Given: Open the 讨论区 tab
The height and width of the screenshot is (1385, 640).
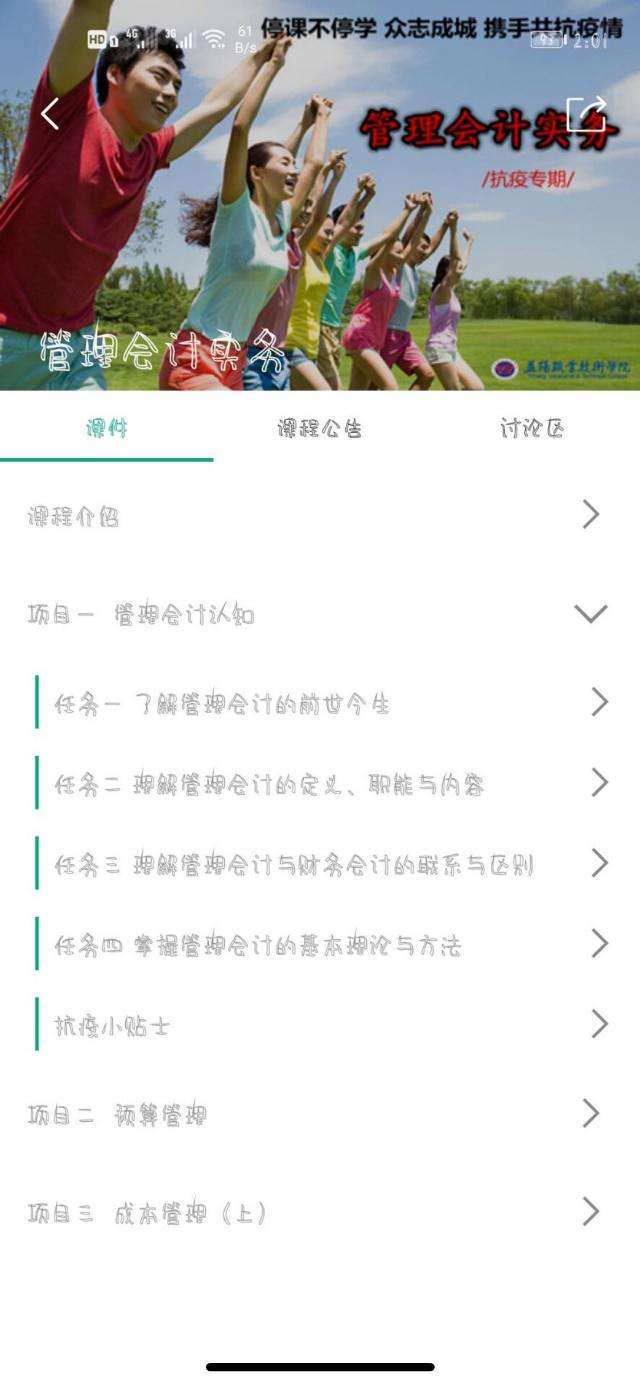Looking at the screenshot, I should click(x=531, y=429).
